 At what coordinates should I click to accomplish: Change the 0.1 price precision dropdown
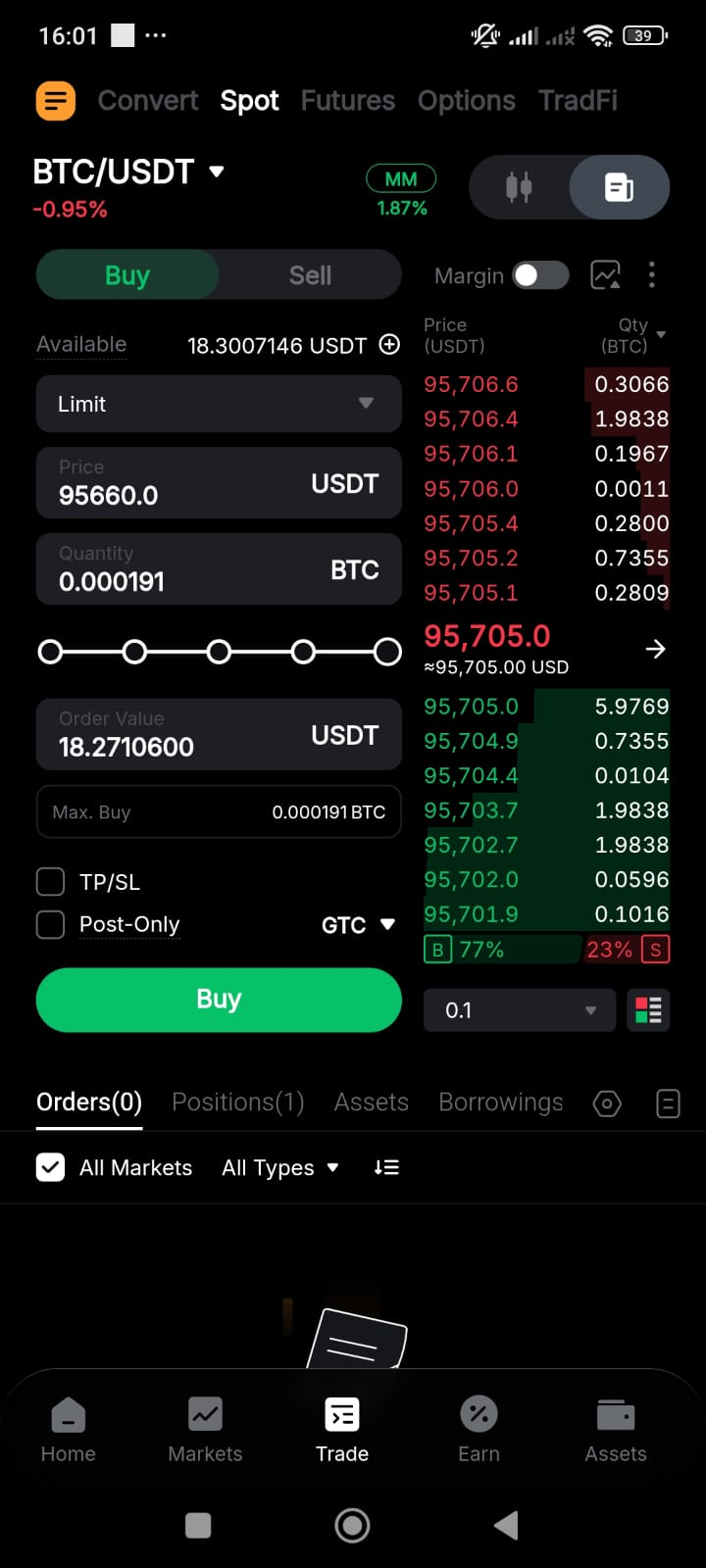pyautogui.click(x=520, y=1010)
